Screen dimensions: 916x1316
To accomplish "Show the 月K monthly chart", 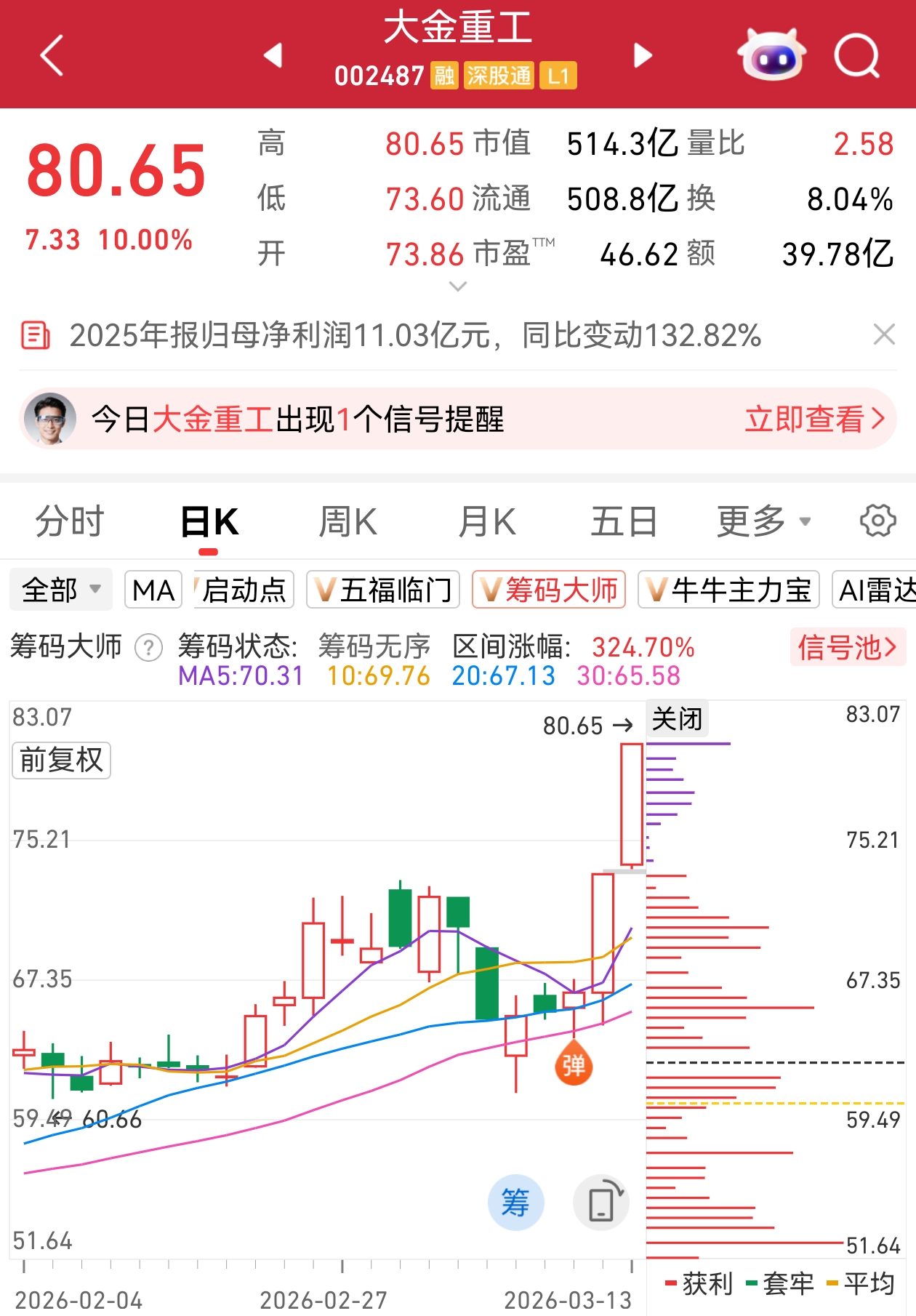I will [x=487, y=521].
